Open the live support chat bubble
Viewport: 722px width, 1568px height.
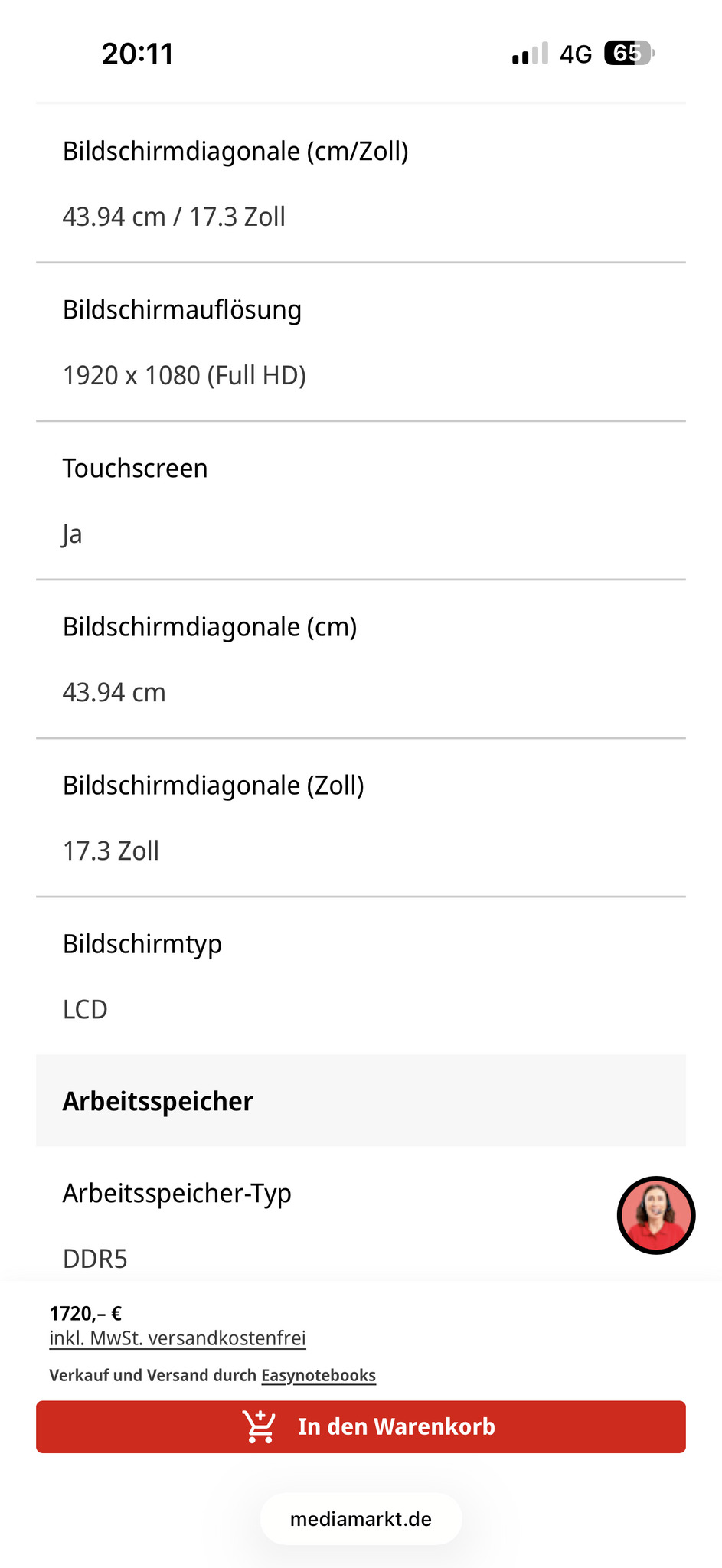coord(655,1215)
